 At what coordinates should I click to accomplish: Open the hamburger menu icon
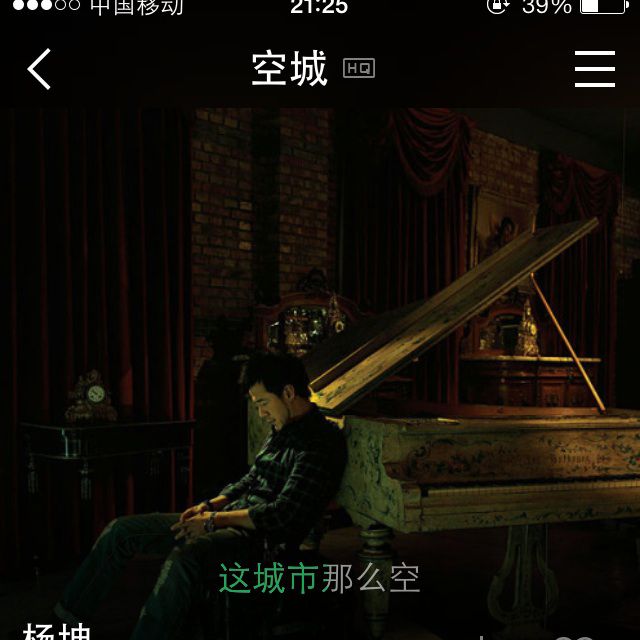pos(595,69)
